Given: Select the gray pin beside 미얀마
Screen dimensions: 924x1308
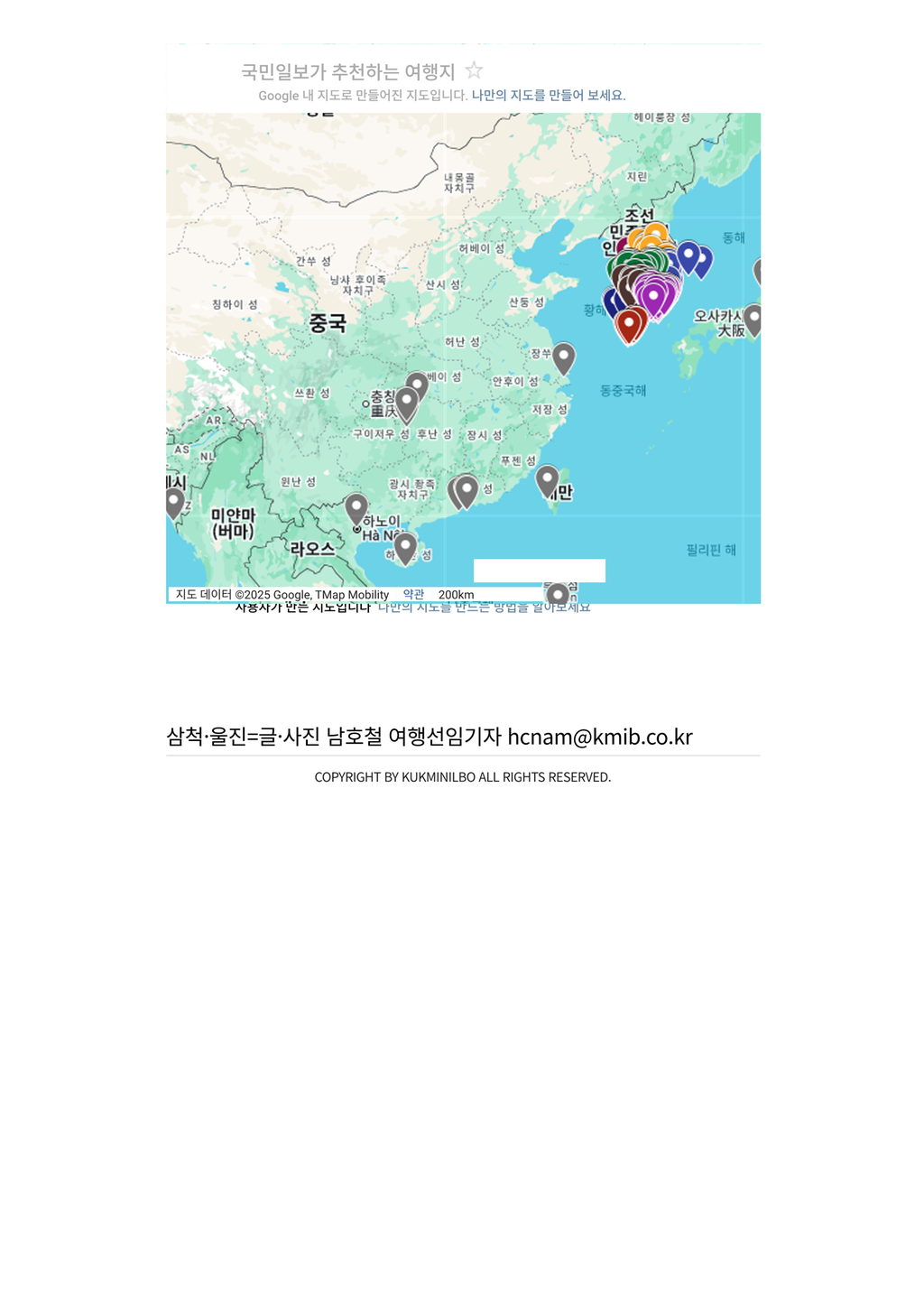Looking at the screenshot, I should (x=175, y=501).
